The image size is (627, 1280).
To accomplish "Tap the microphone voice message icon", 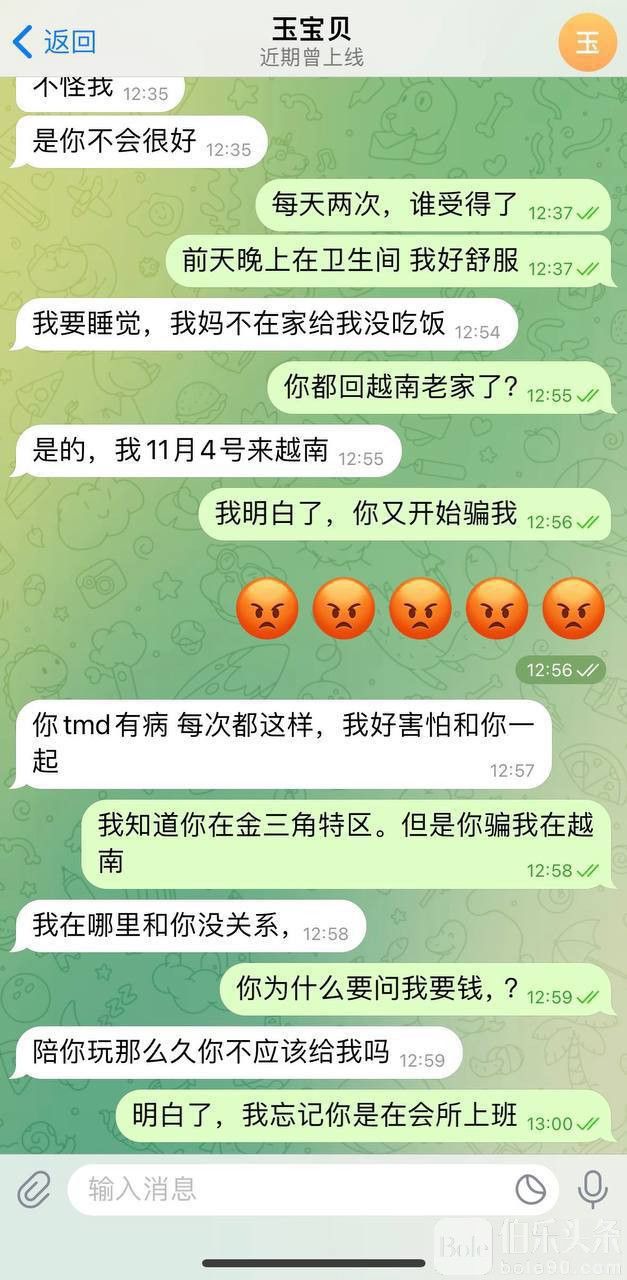I will 593,1189.
